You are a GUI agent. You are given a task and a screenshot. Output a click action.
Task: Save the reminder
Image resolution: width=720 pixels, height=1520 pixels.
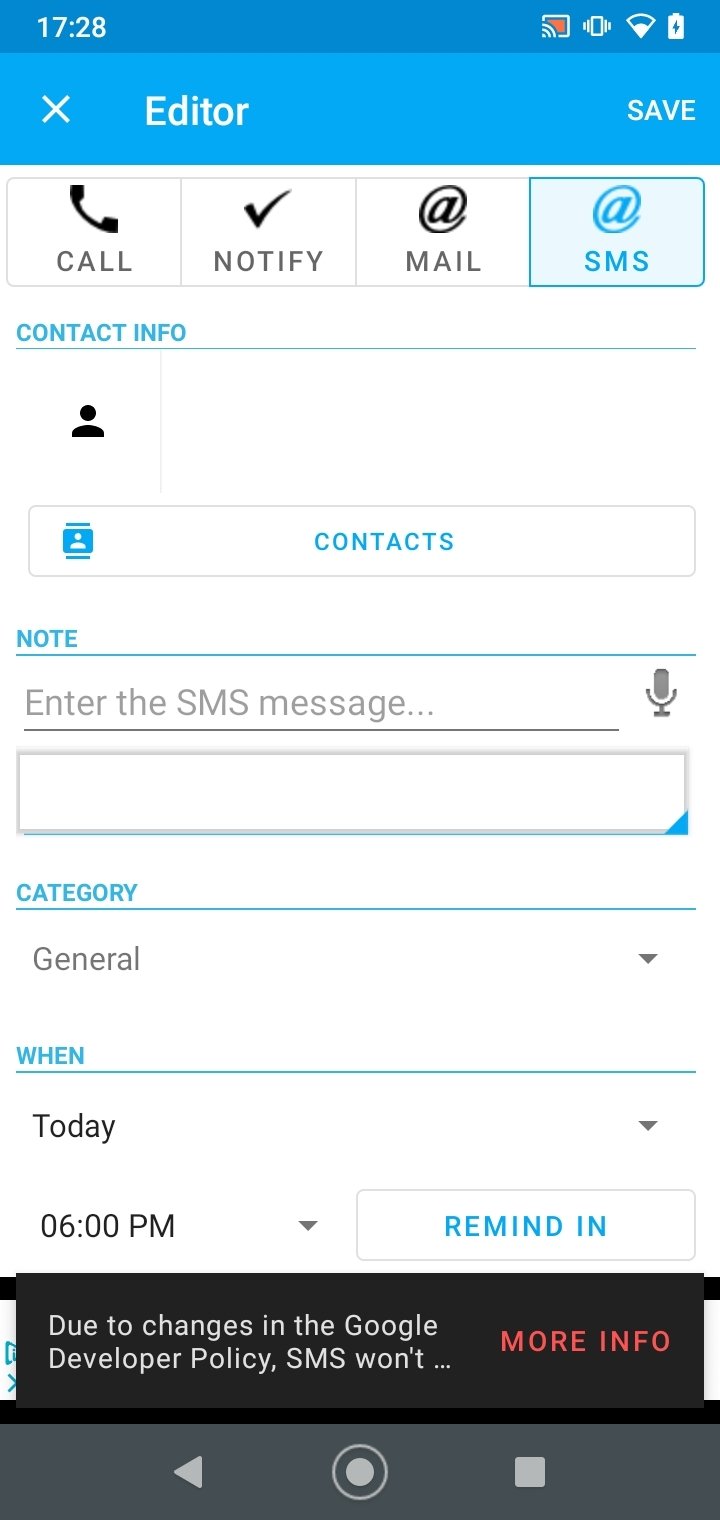[661, 110]
